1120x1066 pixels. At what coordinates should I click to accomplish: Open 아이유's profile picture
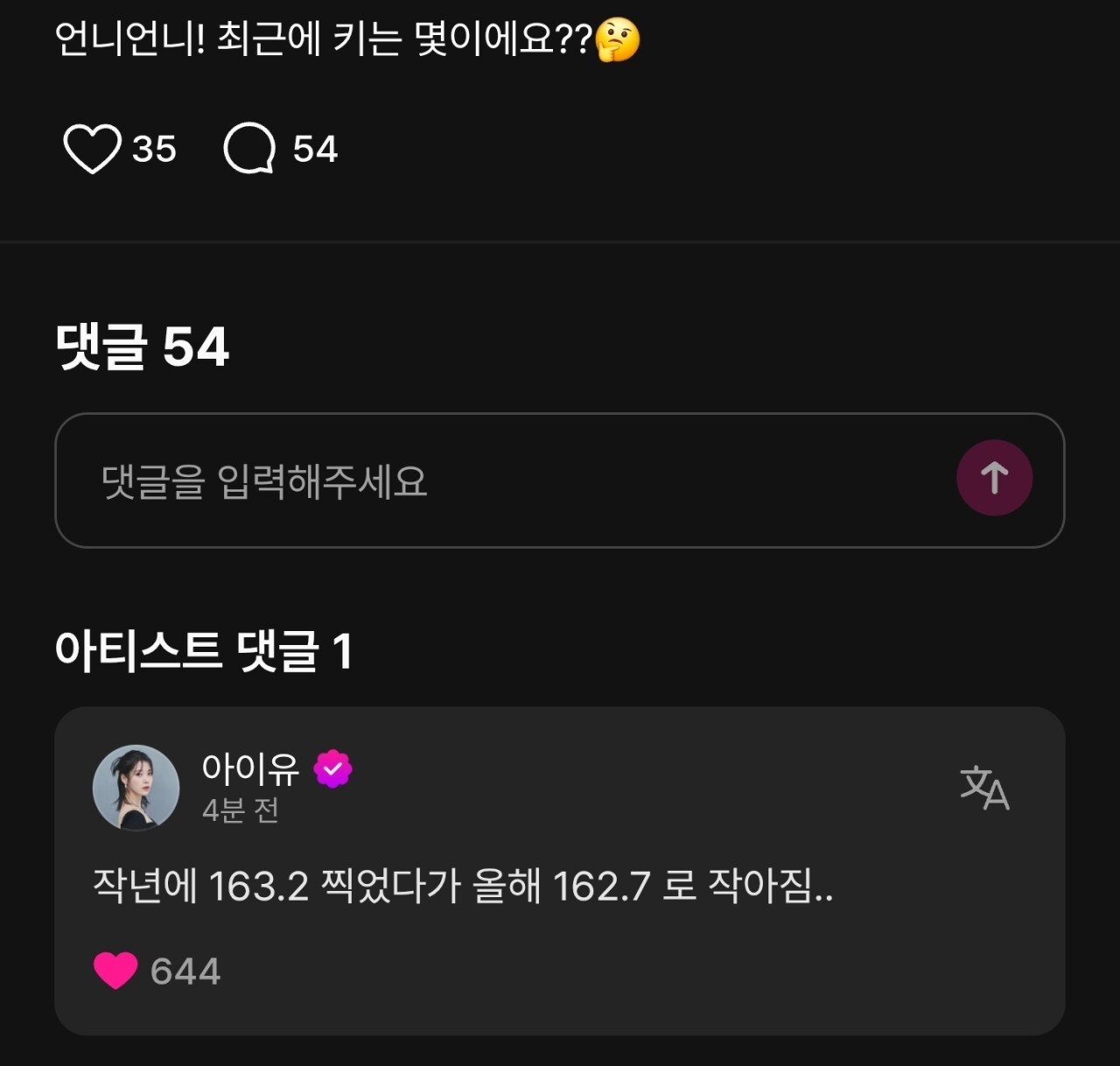tap(136, 788)
